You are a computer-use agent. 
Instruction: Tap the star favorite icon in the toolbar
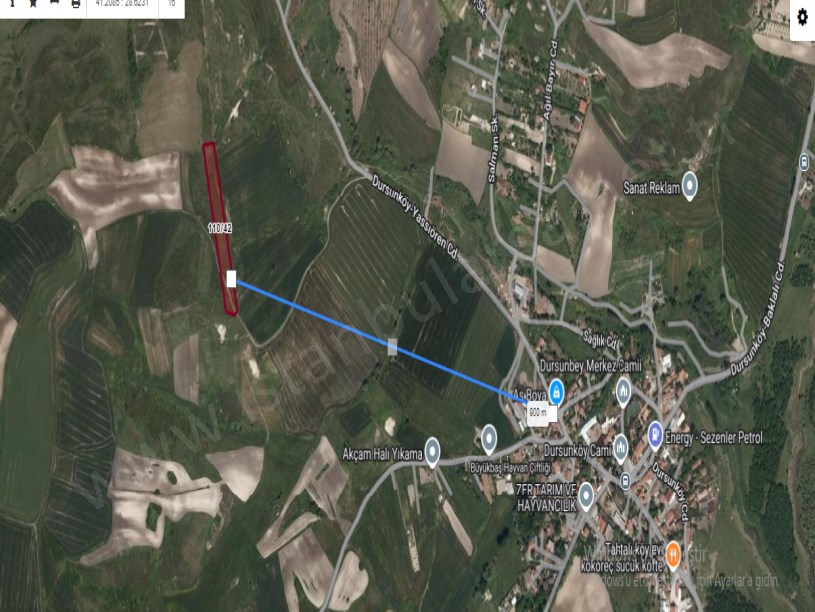pyautogui.click(x=33, y=3)
